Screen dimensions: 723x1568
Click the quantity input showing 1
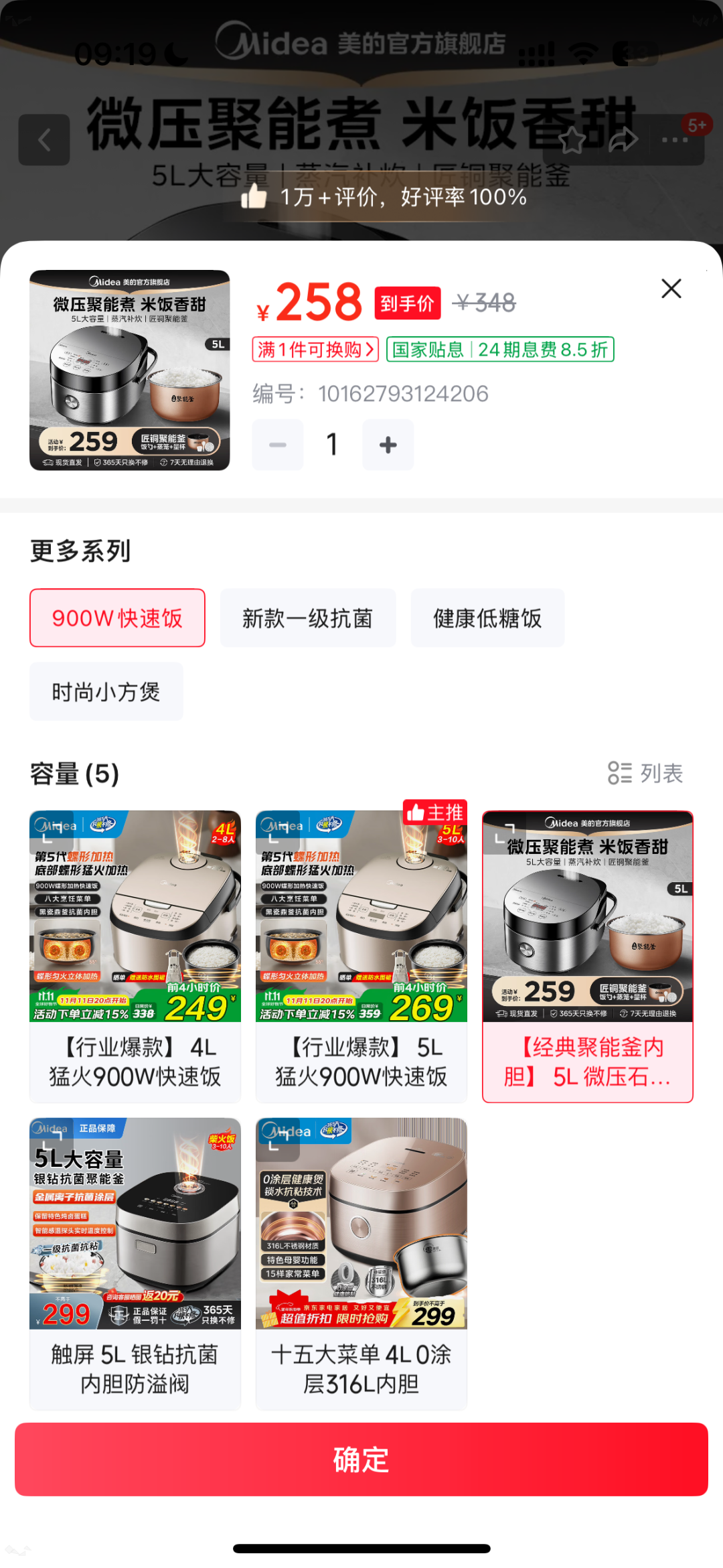tap(331, 444)
